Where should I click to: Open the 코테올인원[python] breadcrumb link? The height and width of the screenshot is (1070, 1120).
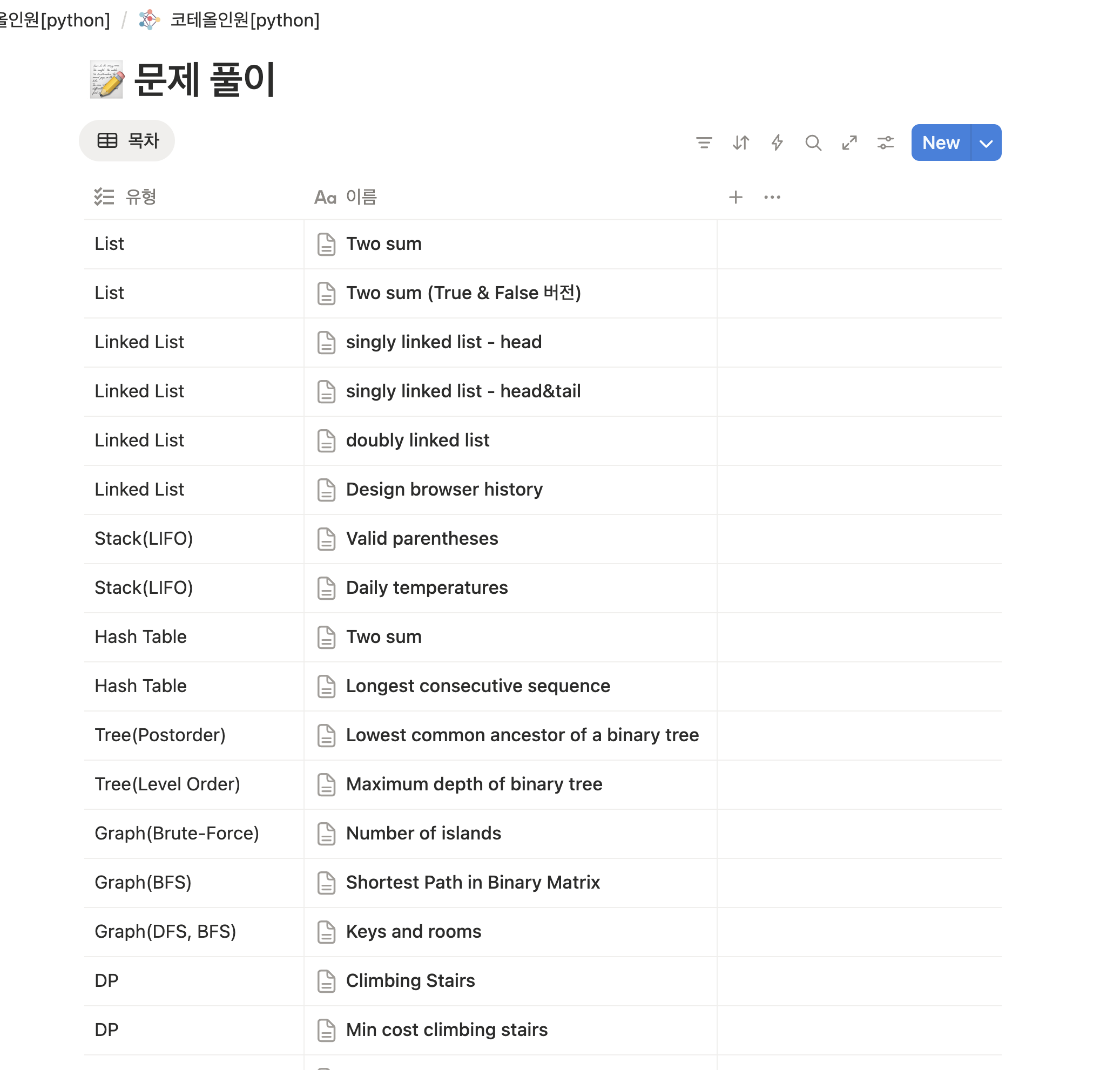point(244,20)
